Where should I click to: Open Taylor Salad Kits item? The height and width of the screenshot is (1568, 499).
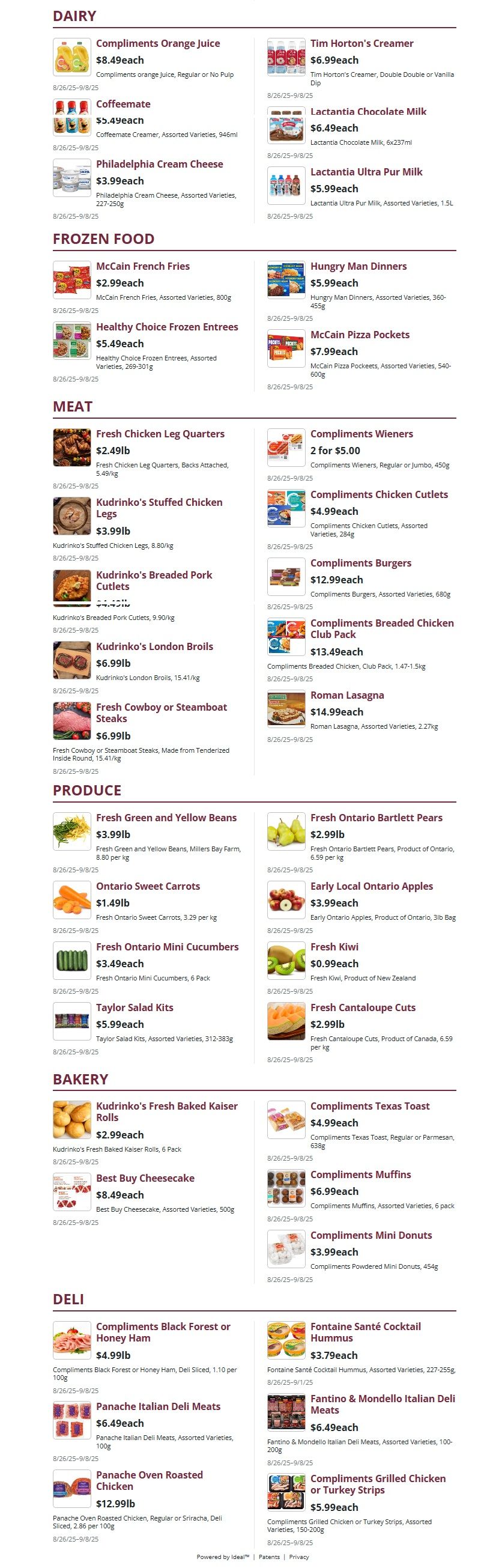click(x=135, y=1007)
